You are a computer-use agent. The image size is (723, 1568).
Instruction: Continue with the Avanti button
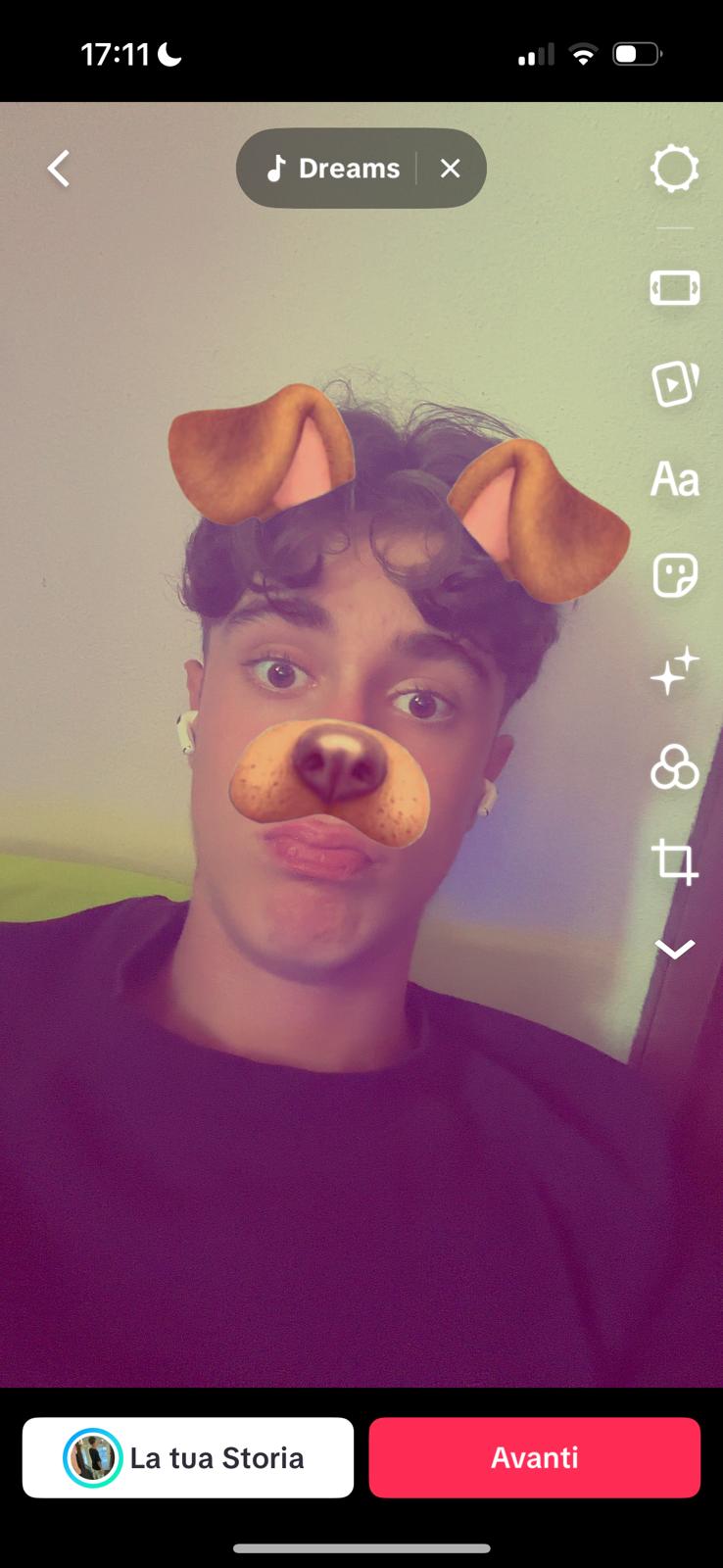point(534,1457)
